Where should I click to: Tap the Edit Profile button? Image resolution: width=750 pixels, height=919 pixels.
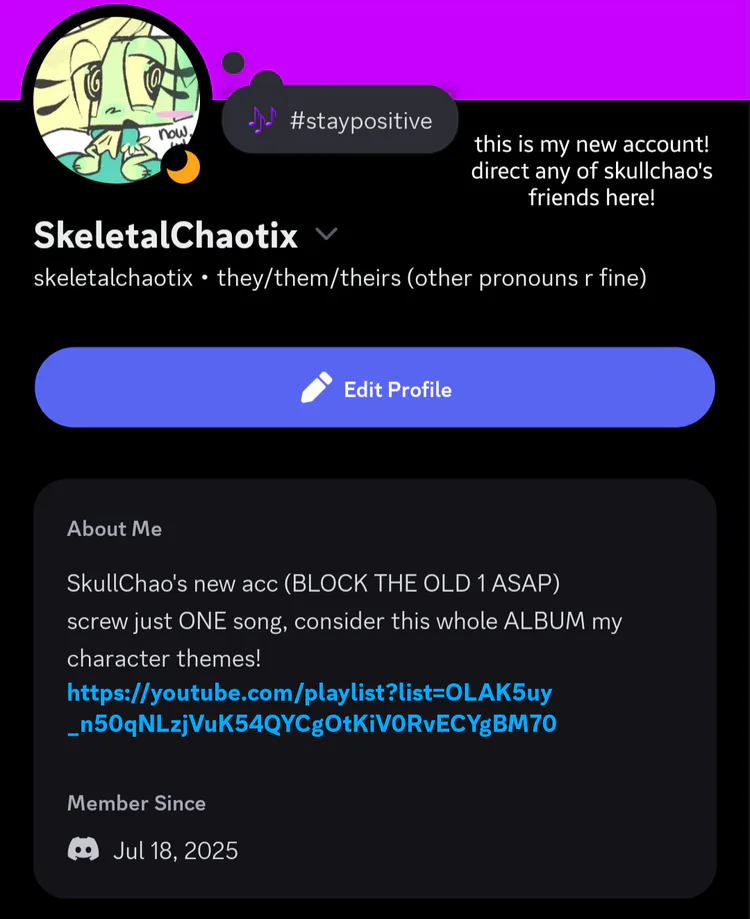coord(375,387)
